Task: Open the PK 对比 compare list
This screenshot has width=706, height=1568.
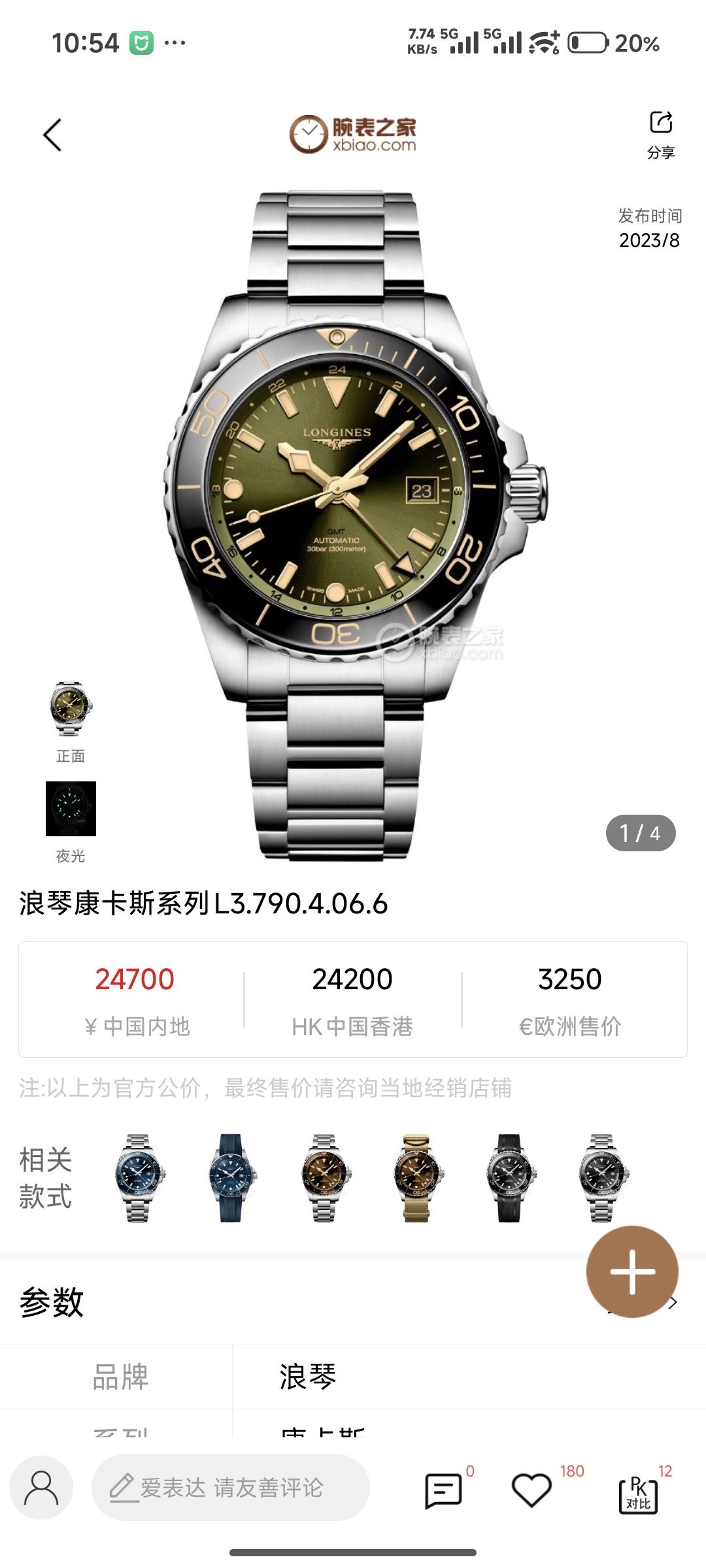Action: point(638,1493)
